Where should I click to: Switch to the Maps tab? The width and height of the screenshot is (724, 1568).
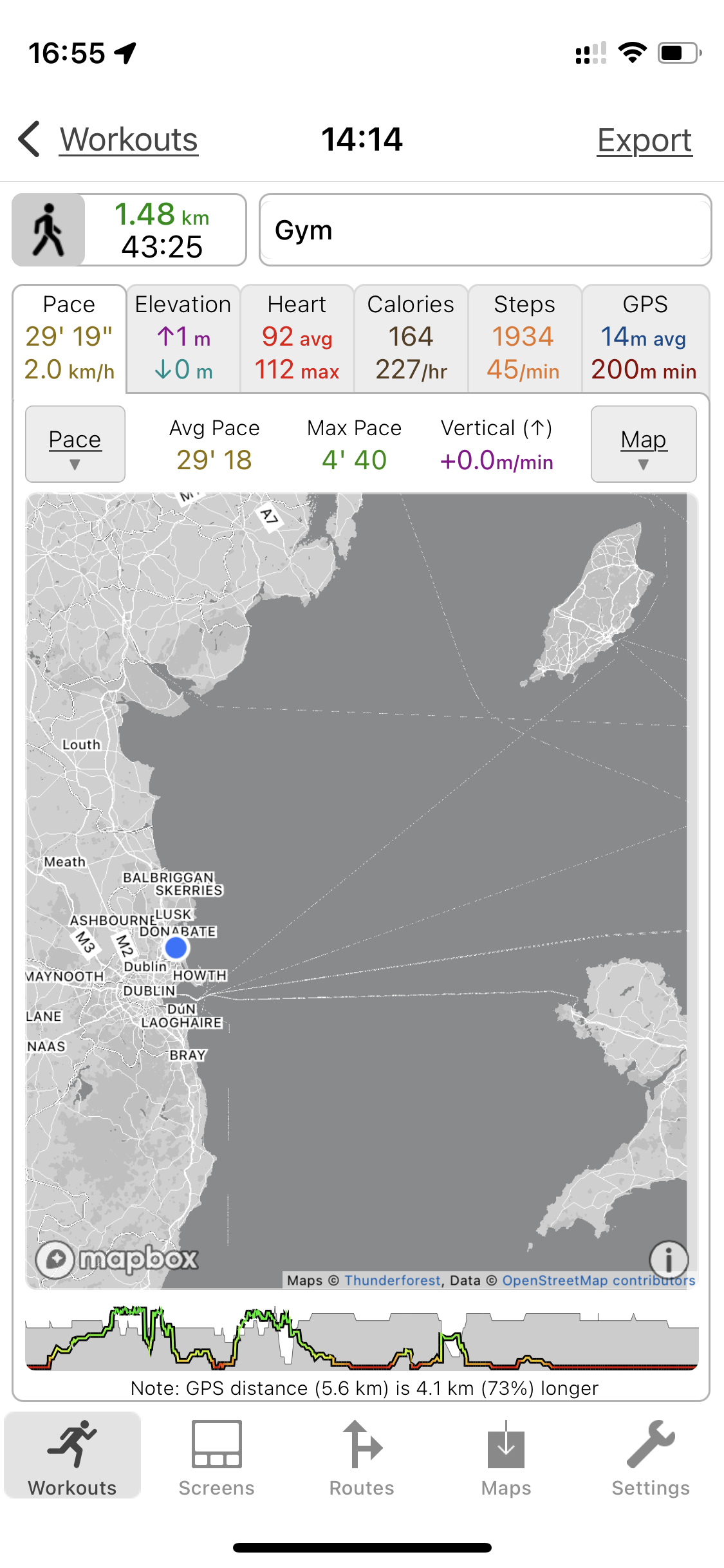[x=506, y=1458]
